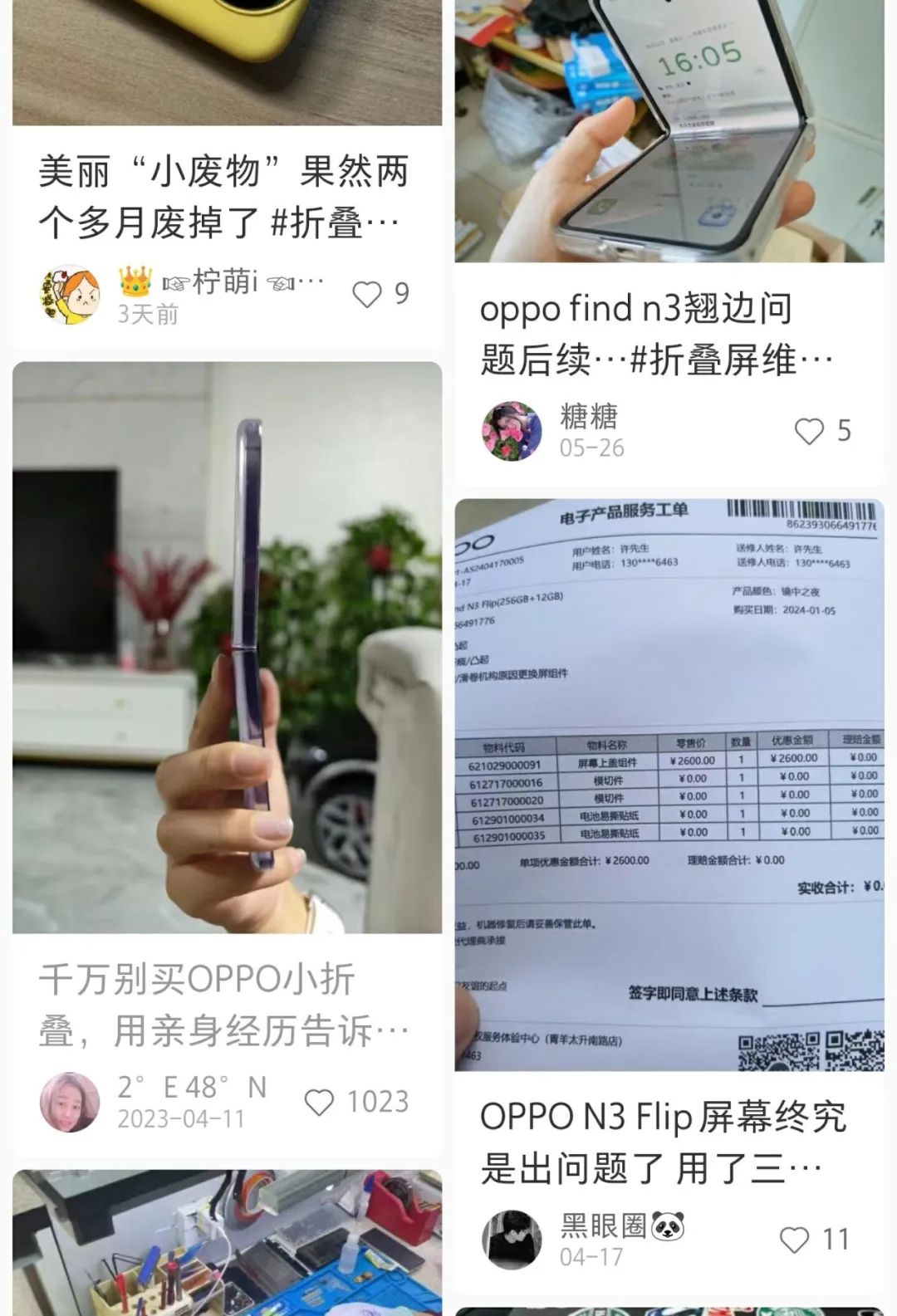Like the post by 柠萌i

pyautogui.click(x=367, y=294)
